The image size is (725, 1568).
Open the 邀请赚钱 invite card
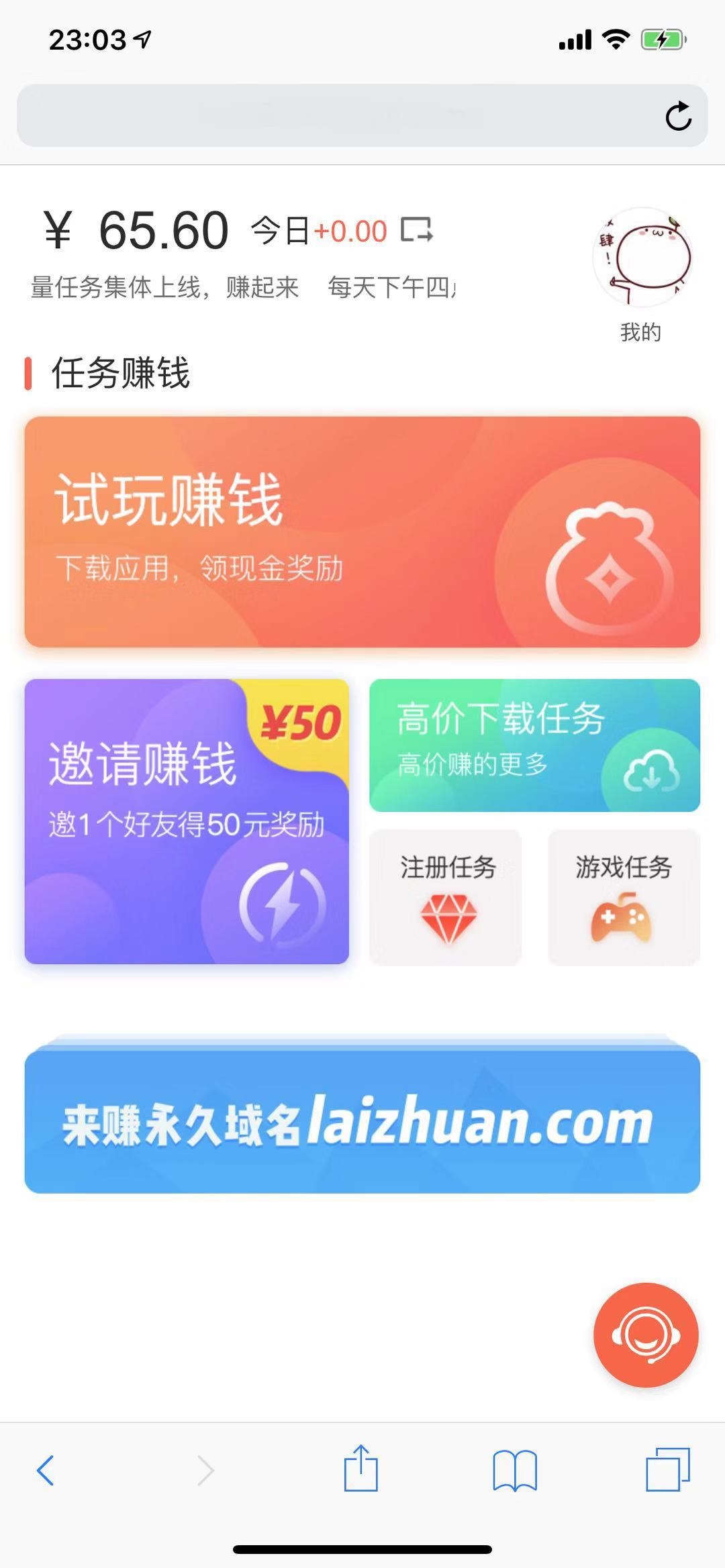187,821
